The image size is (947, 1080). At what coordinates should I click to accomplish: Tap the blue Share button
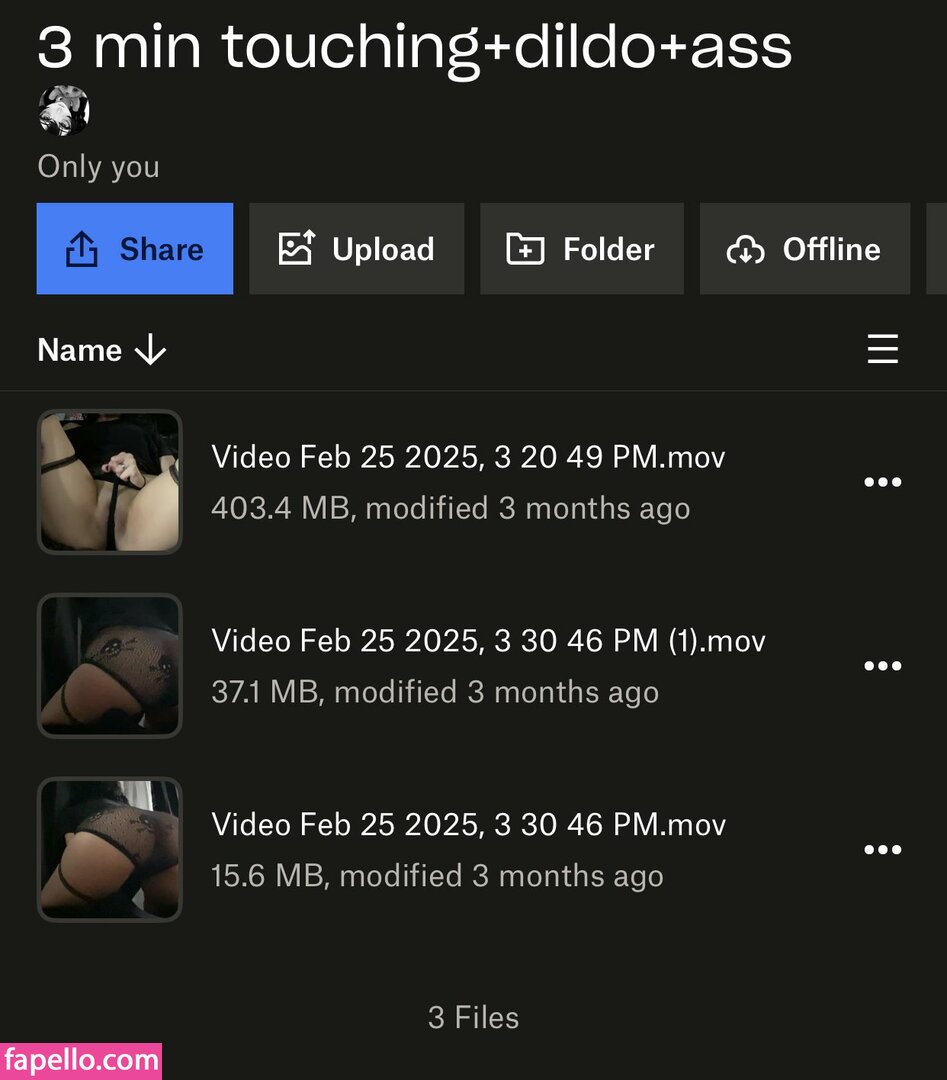[135, 249]
